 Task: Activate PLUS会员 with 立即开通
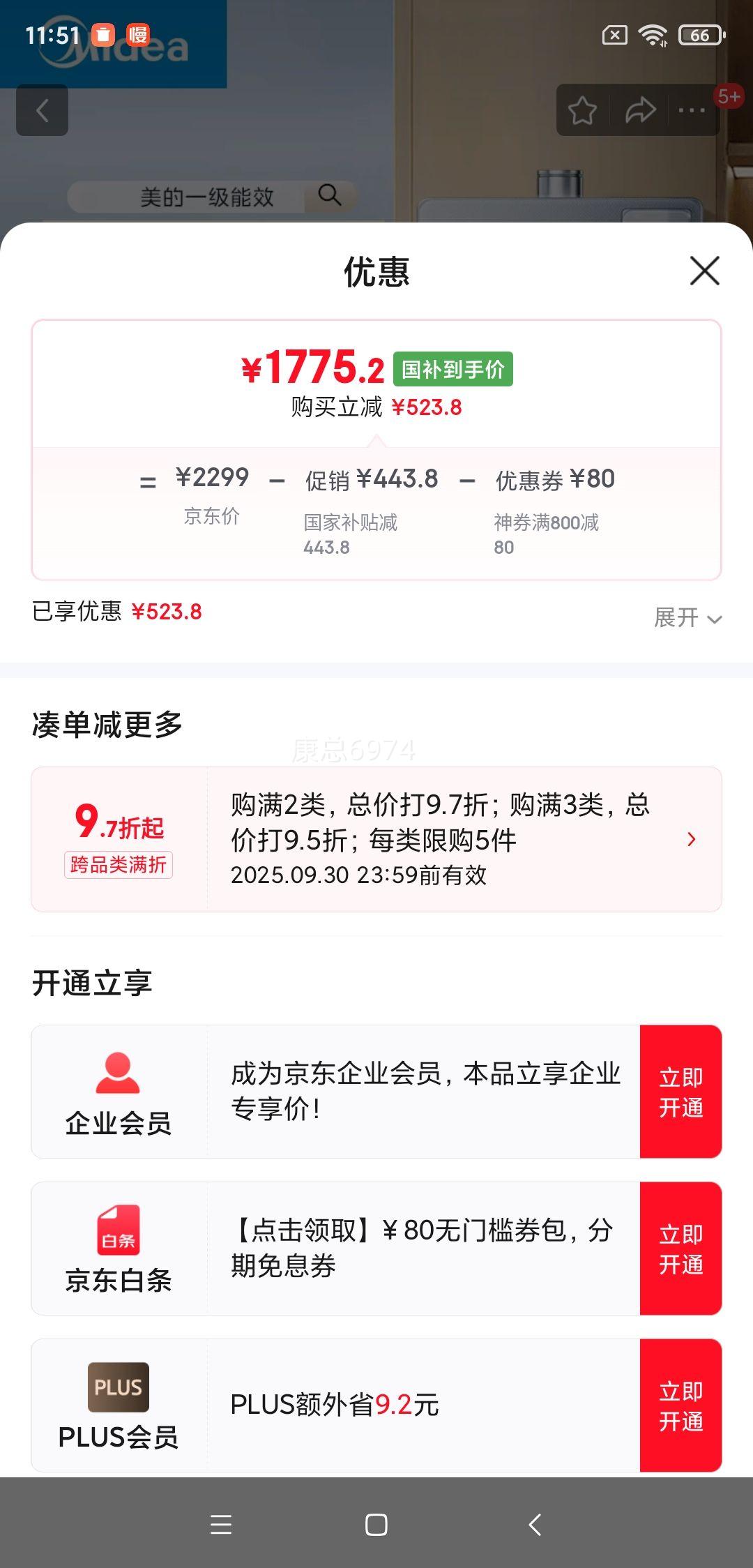coord(680,1405)
